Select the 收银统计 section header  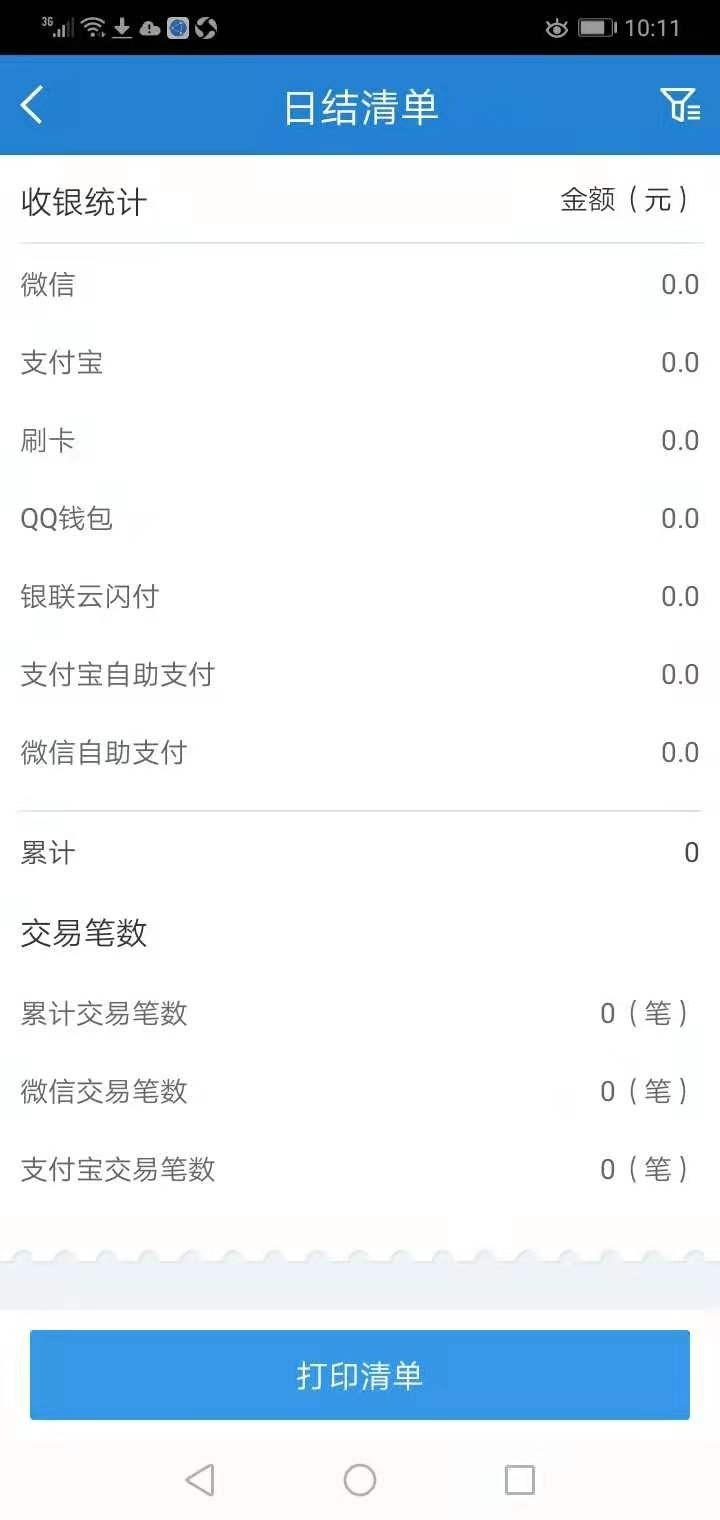[82, 202]
